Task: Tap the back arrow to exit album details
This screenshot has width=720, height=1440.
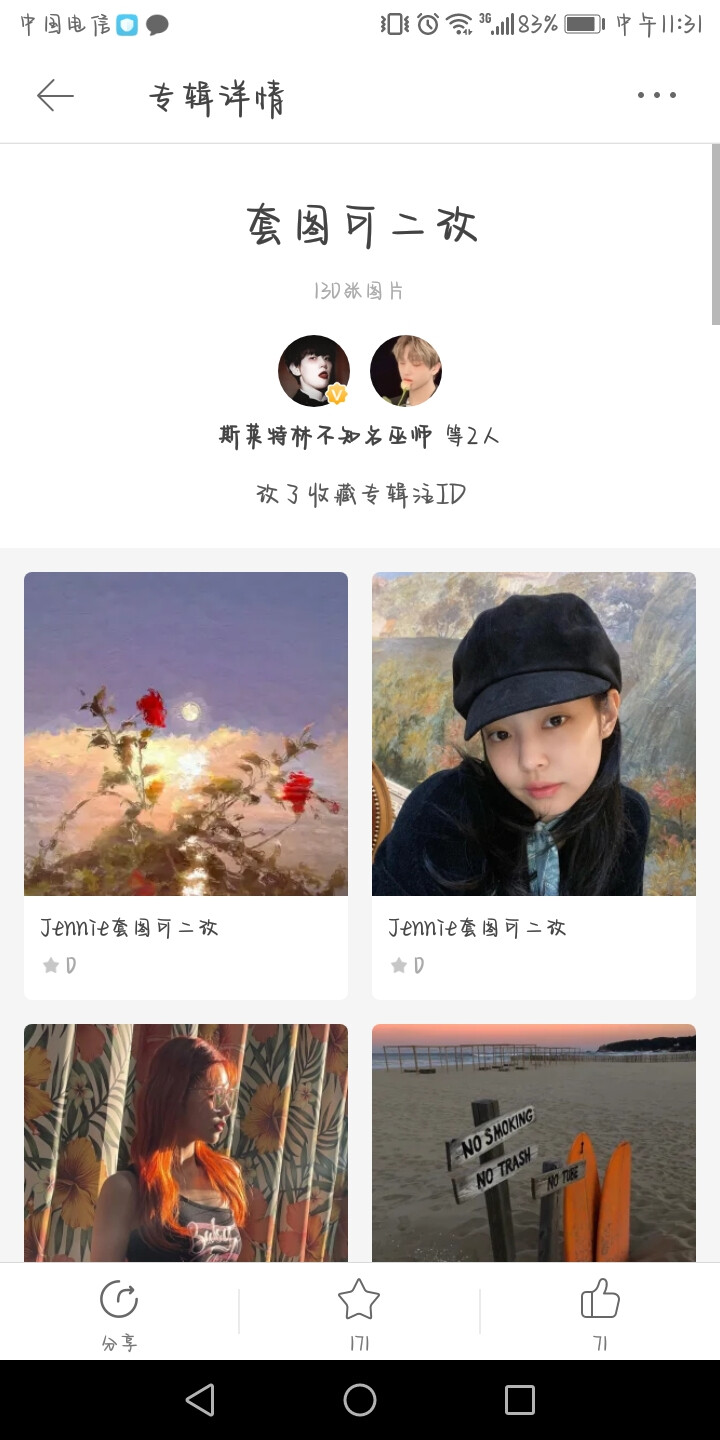Action: coord(55,95)
